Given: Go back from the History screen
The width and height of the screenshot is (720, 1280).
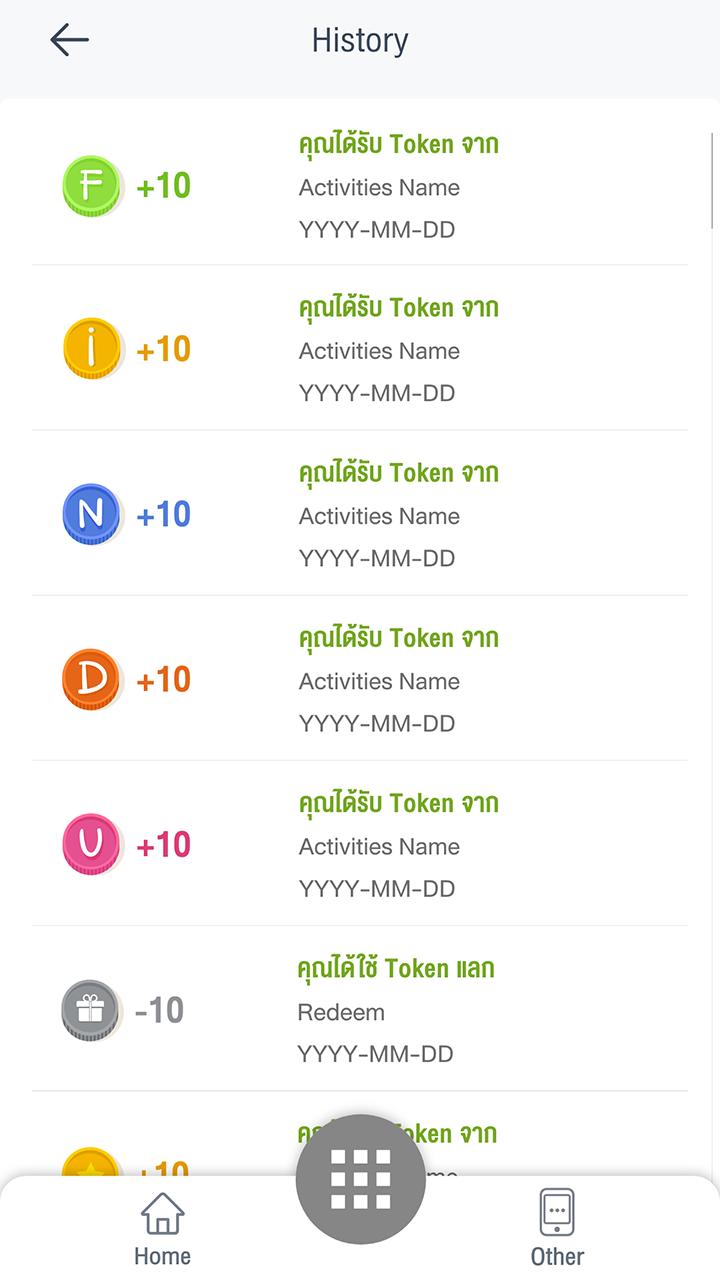Looking at the screenshot, I should coord(69,40).
